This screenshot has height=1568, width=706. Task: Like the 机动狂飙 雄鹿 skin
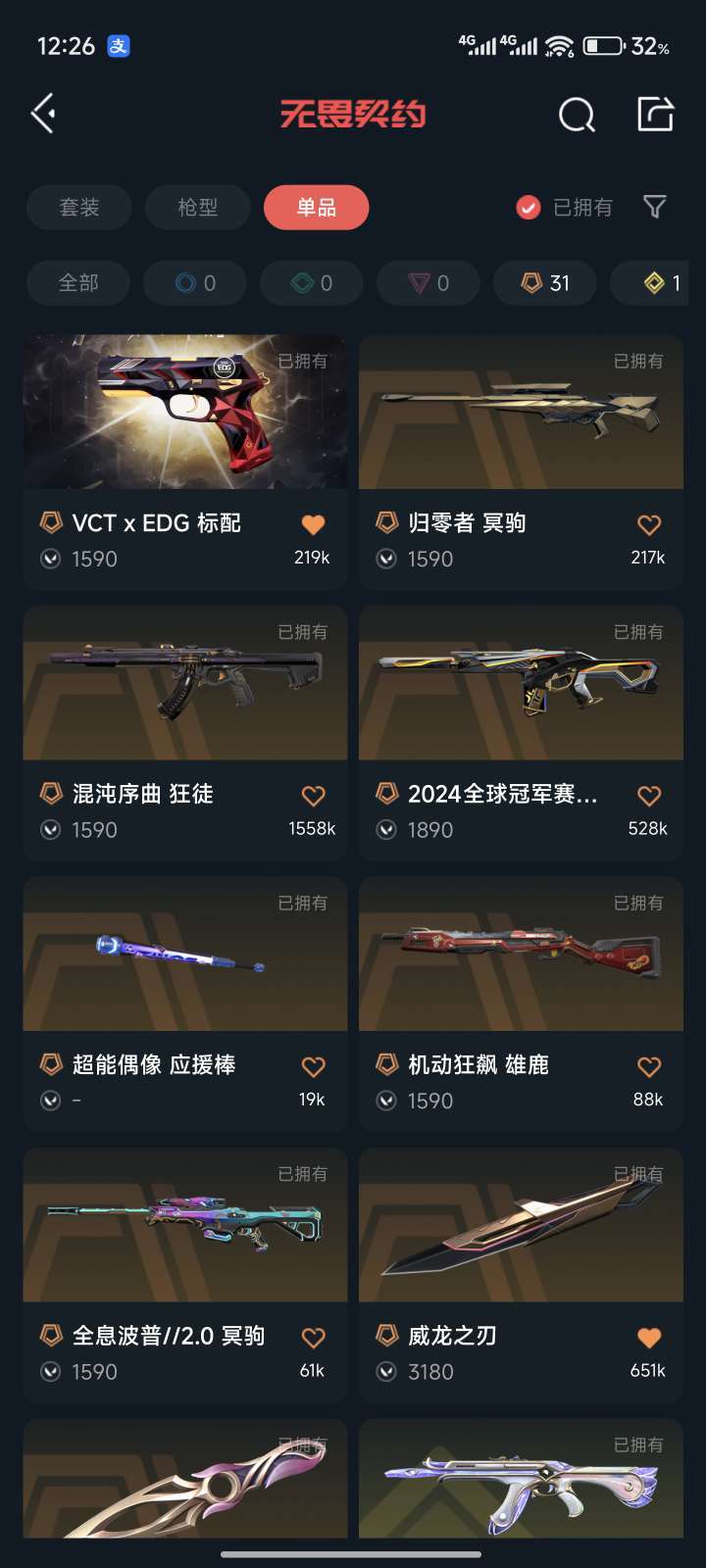click(649, 1066)
